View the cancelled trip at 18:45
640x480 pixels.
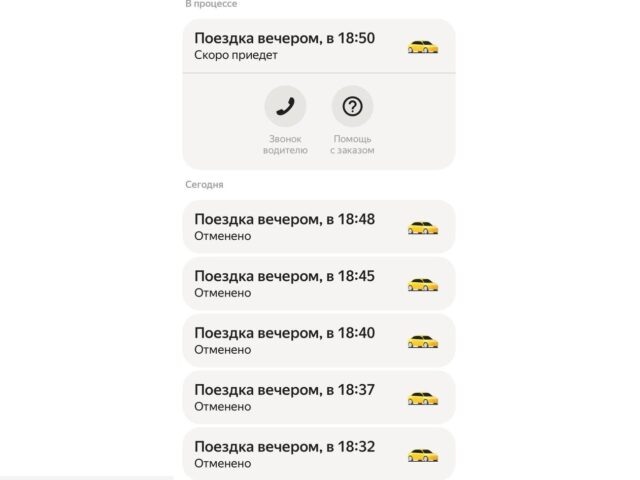(319, 284)
